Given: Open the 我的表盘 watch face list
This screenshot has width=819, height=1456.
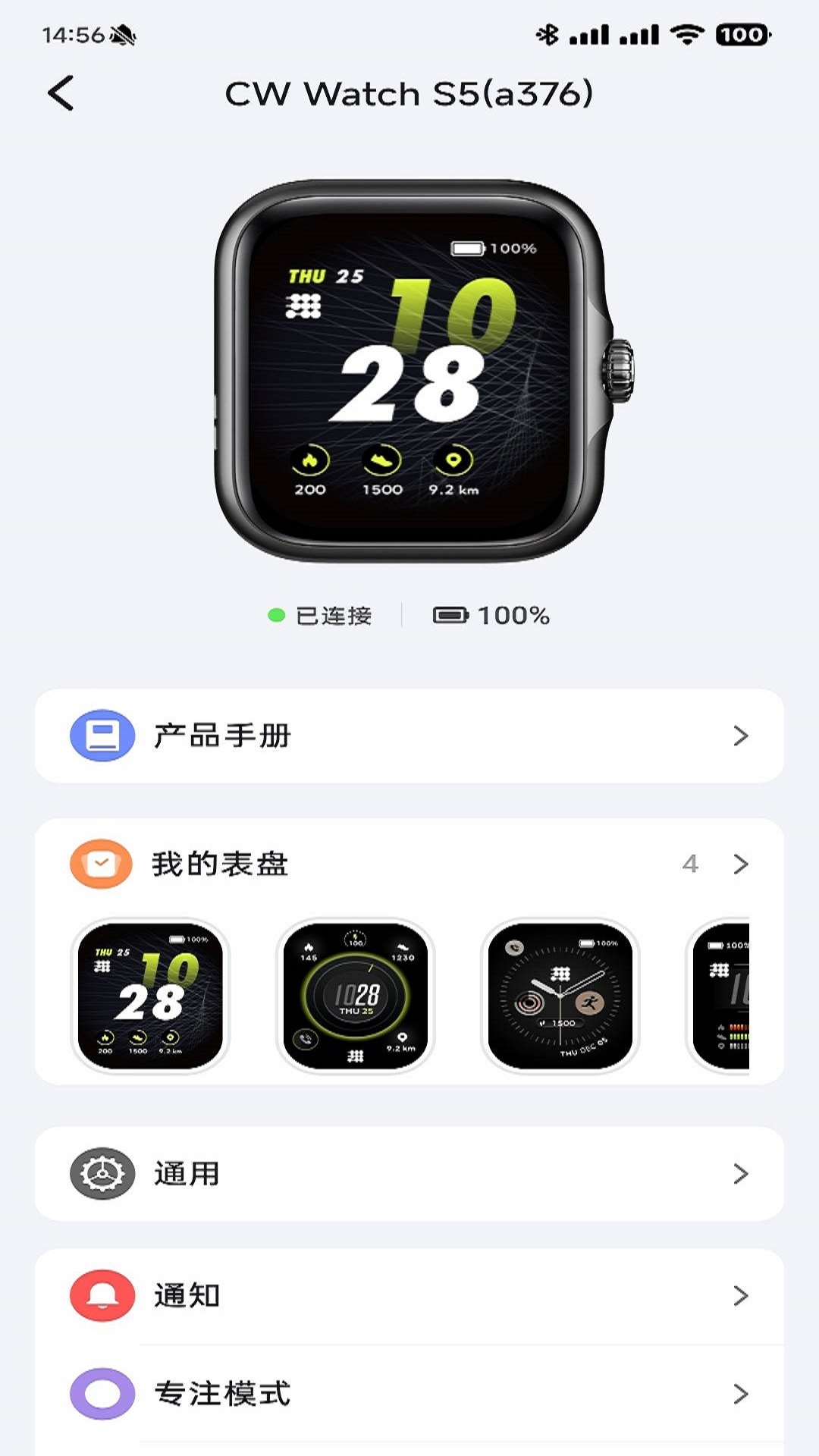Looking at the screenshot, I should (x=739, y=864).
